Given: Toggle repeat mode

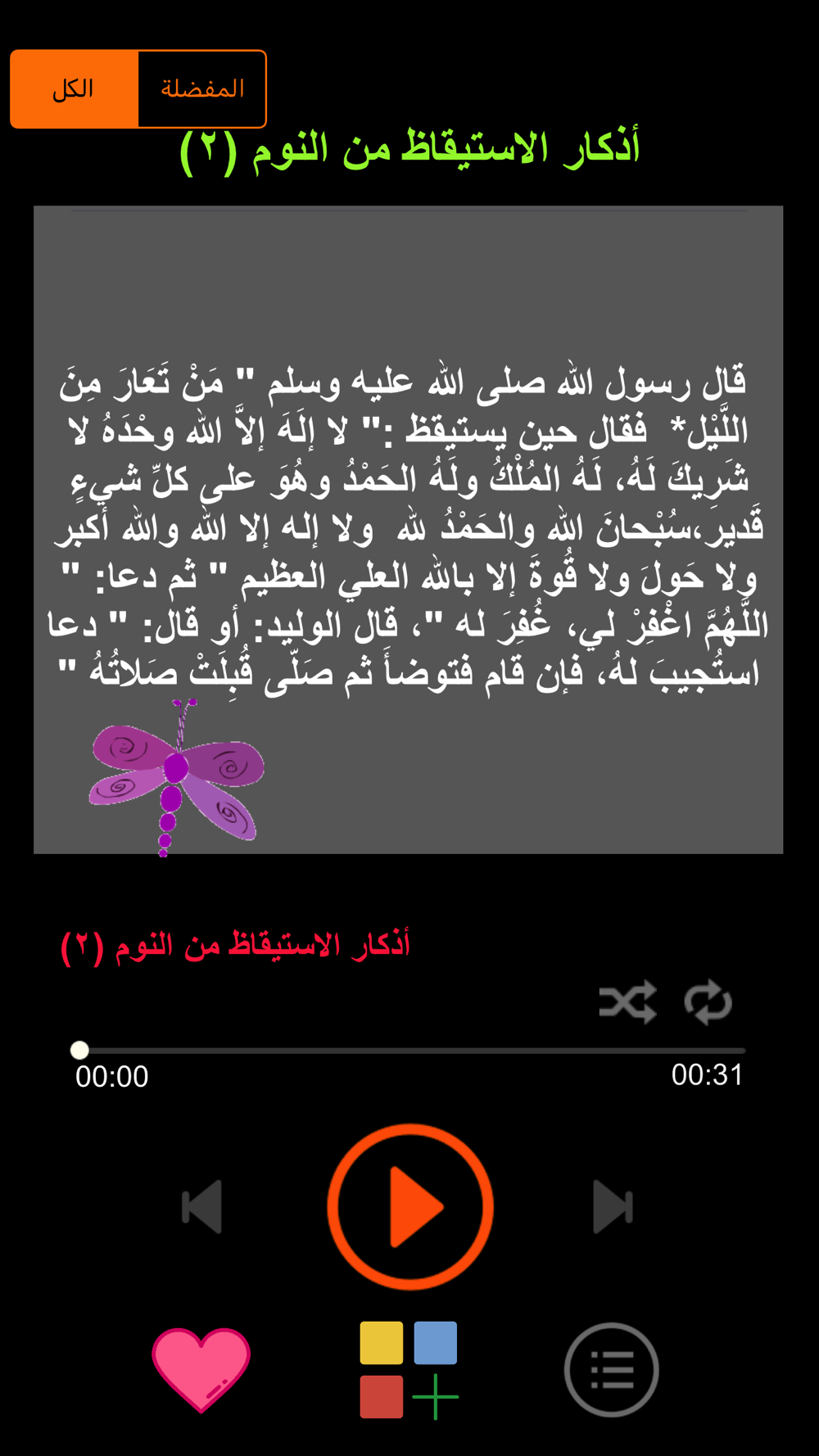Looking at the screenshot, I should (708, 1002).
